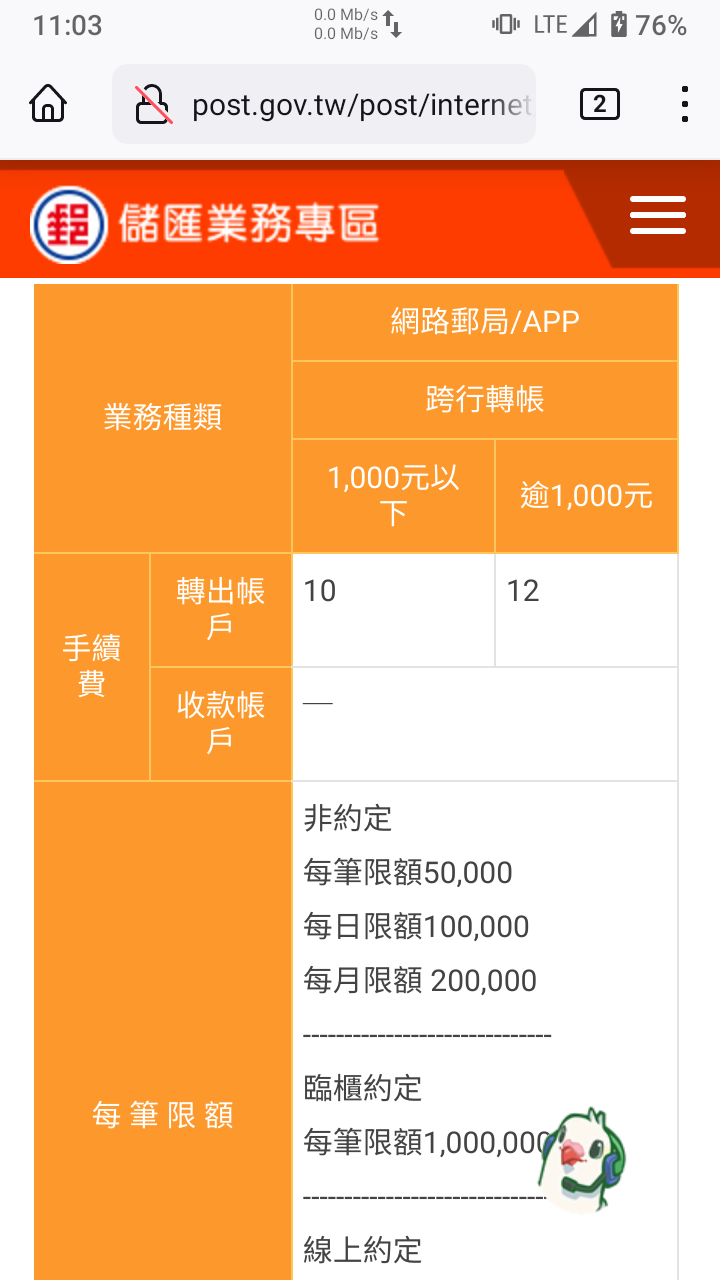The width and height of the screenshot is (720, 1280).
Task: Open the hamburger menu on the orange header
Action: tap(657, 215)
